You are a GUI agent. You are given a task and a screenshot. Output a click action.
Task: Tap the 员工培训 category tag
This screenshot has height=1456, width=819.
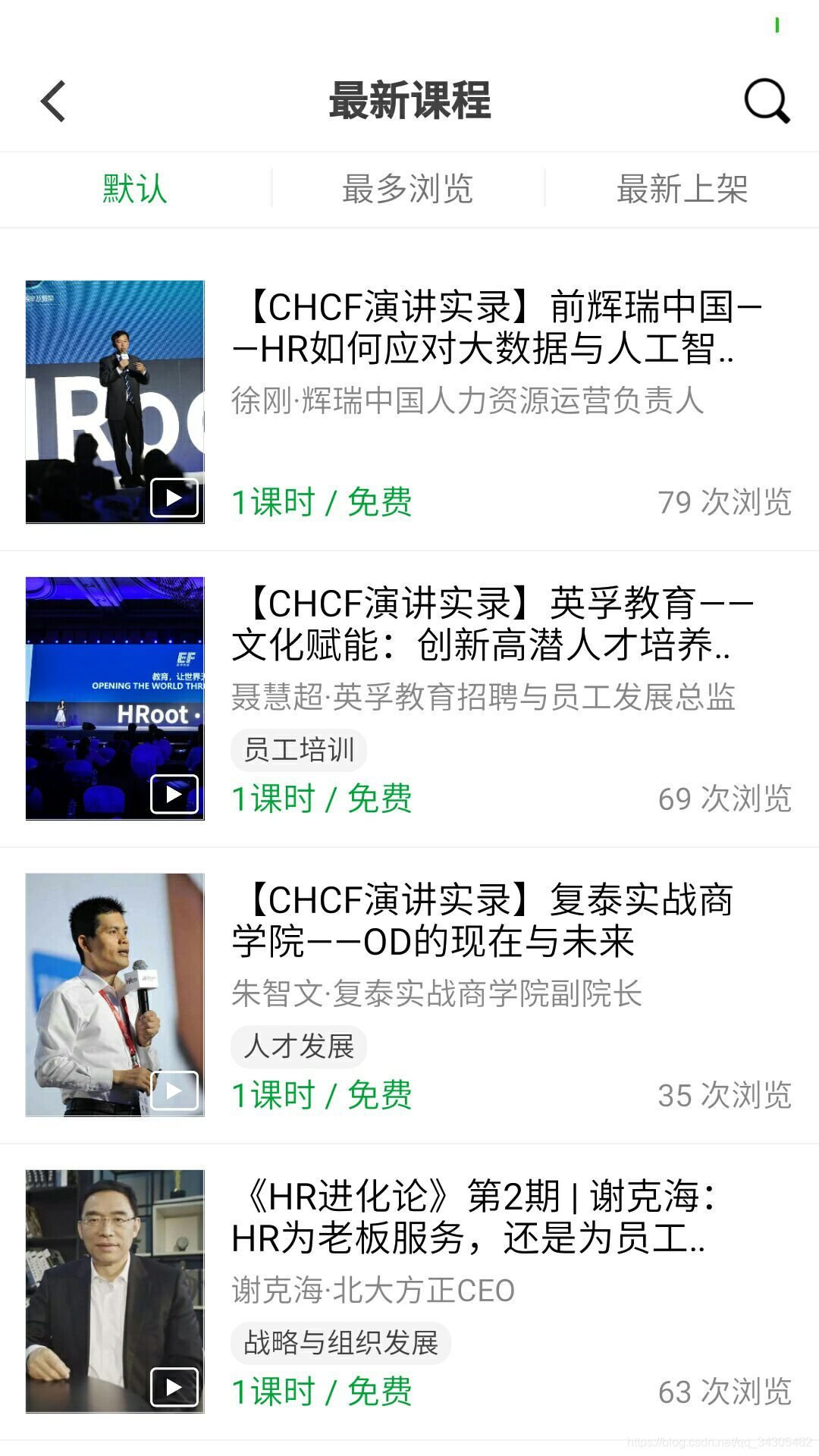[299, 749]
